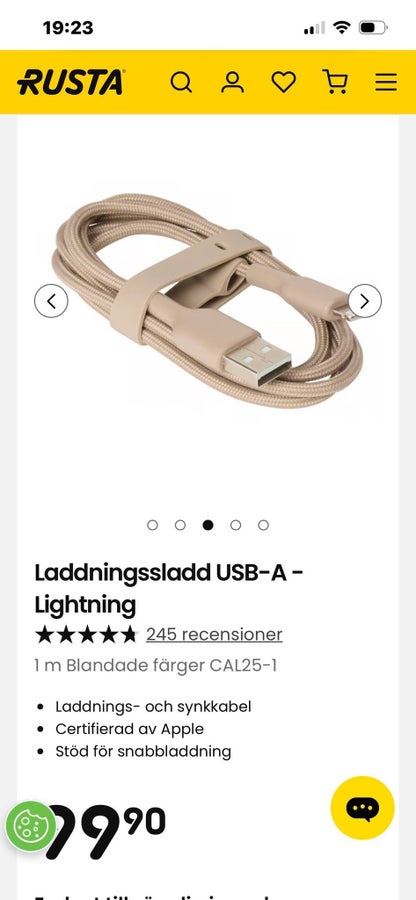416x900 pixels.
Task: Open the search magnifier icon
Action: click(x=181, y=82)
